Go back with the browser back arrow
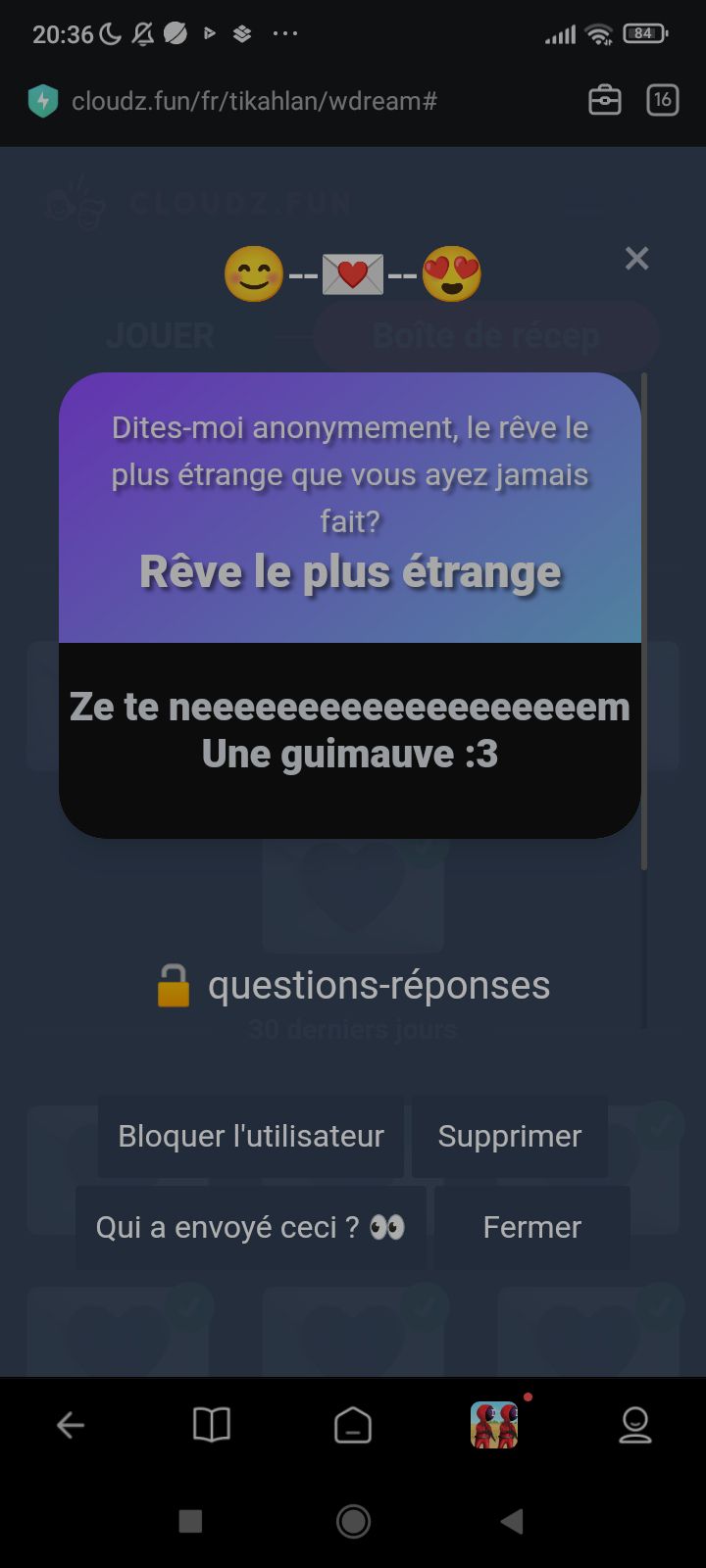This screenshot has width=706, height=1568. point(71,1425)
